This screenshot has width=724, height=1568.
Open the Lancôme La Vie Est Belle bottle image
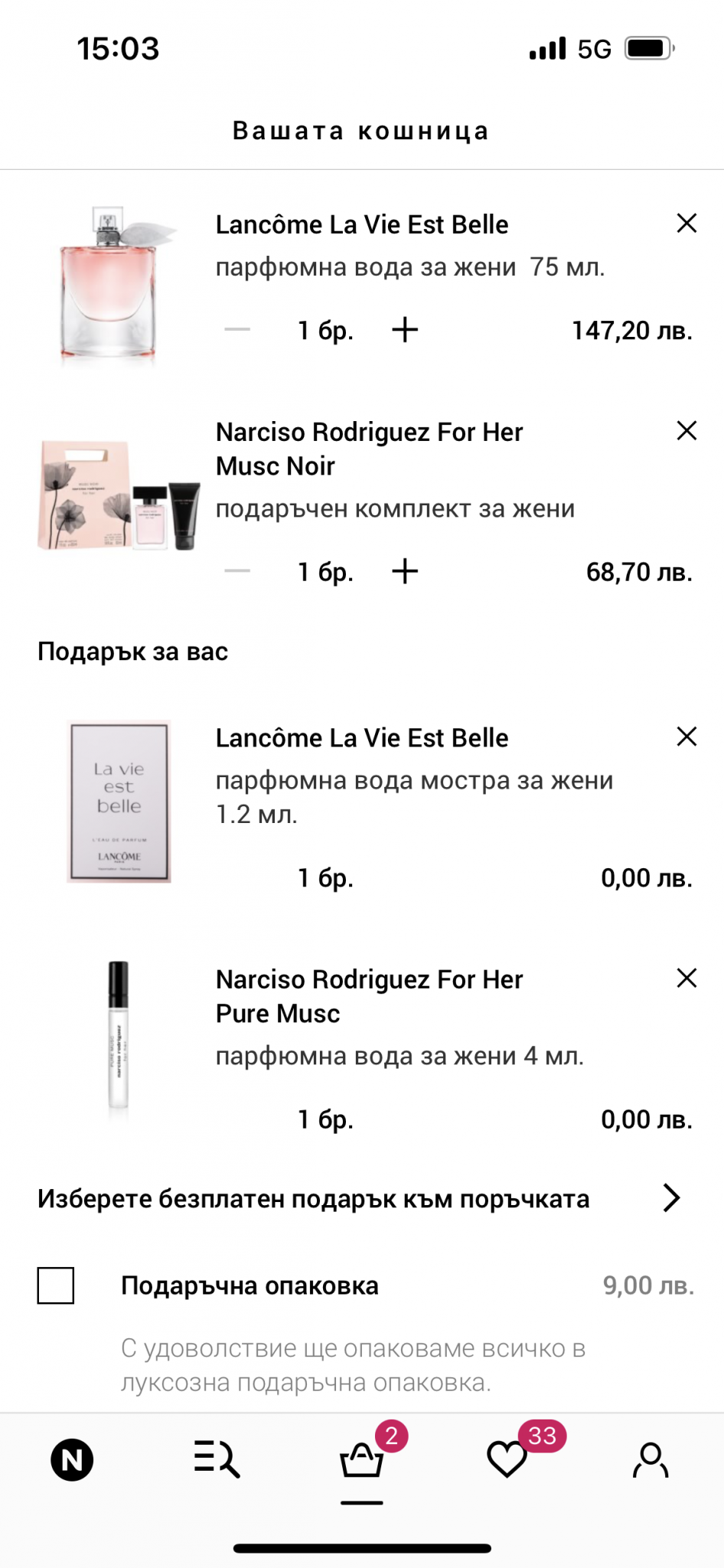pos(115,283)
